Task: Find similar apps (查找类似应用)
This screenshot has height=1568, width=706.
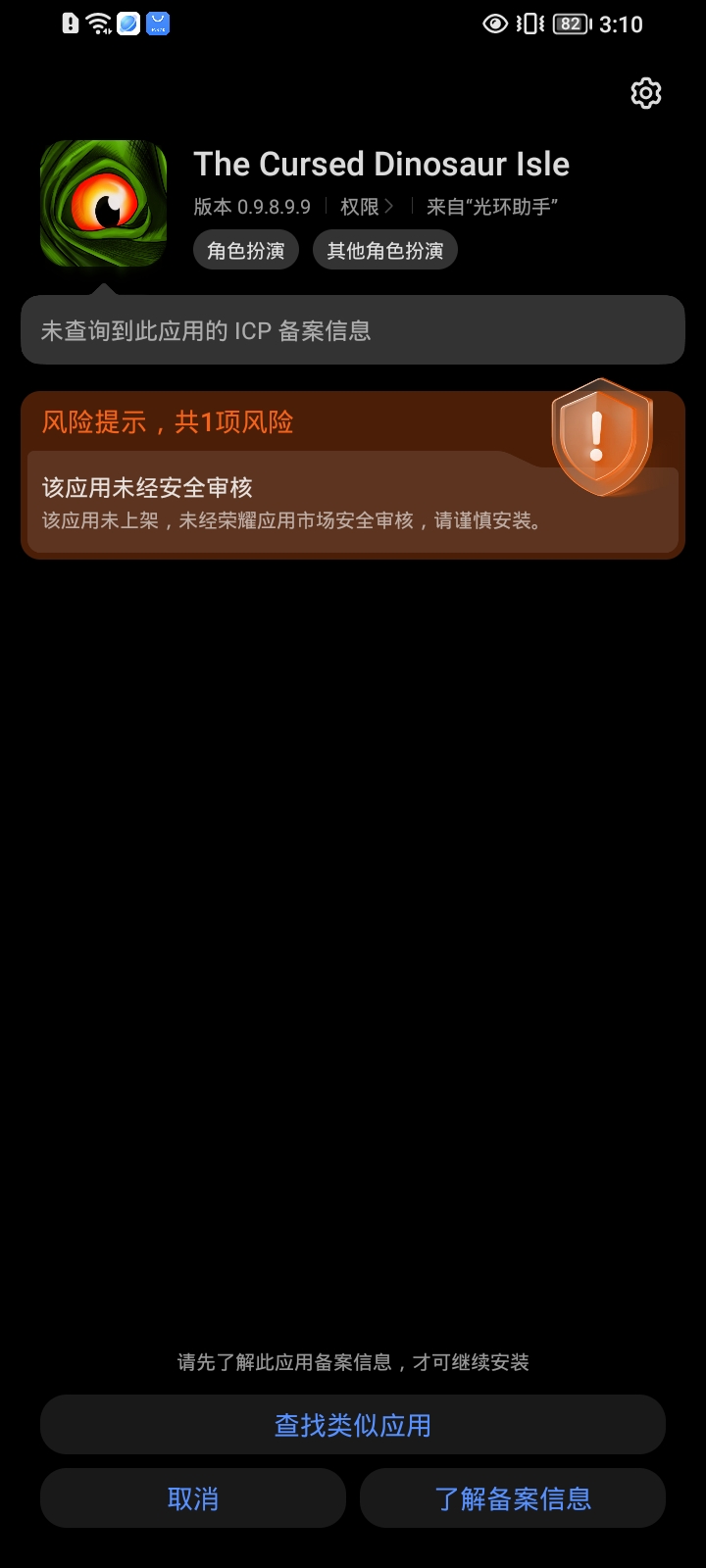Action: pyautogui.click(x=353, y=1425)
